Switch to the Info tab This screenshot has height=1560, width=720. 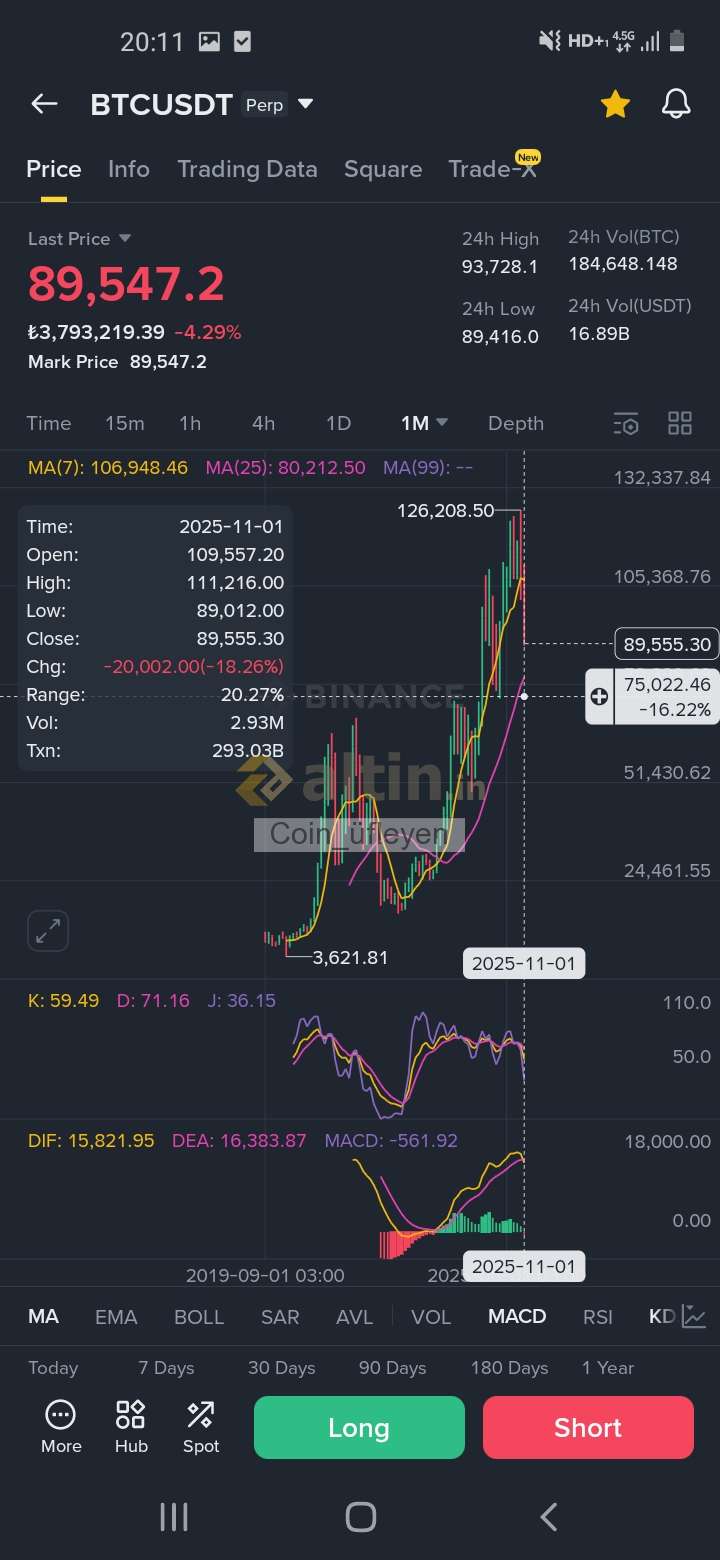129,169
